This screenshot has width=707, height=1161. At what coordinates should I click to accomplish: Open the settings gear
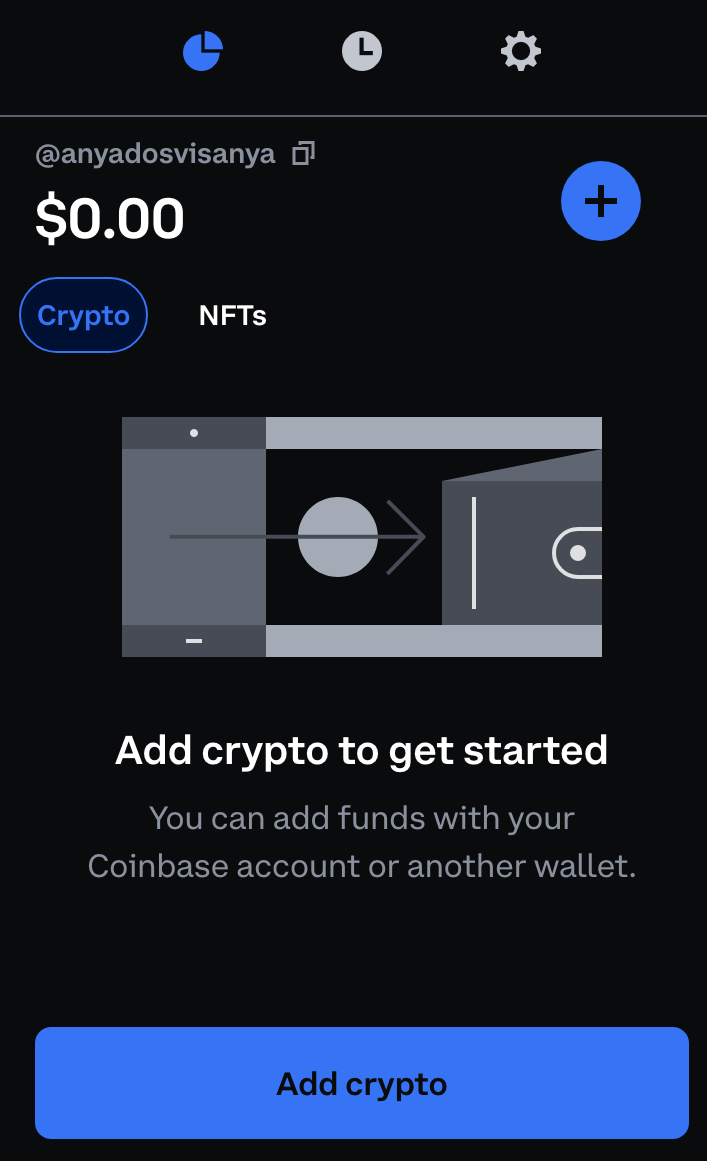tap(520, 51)
